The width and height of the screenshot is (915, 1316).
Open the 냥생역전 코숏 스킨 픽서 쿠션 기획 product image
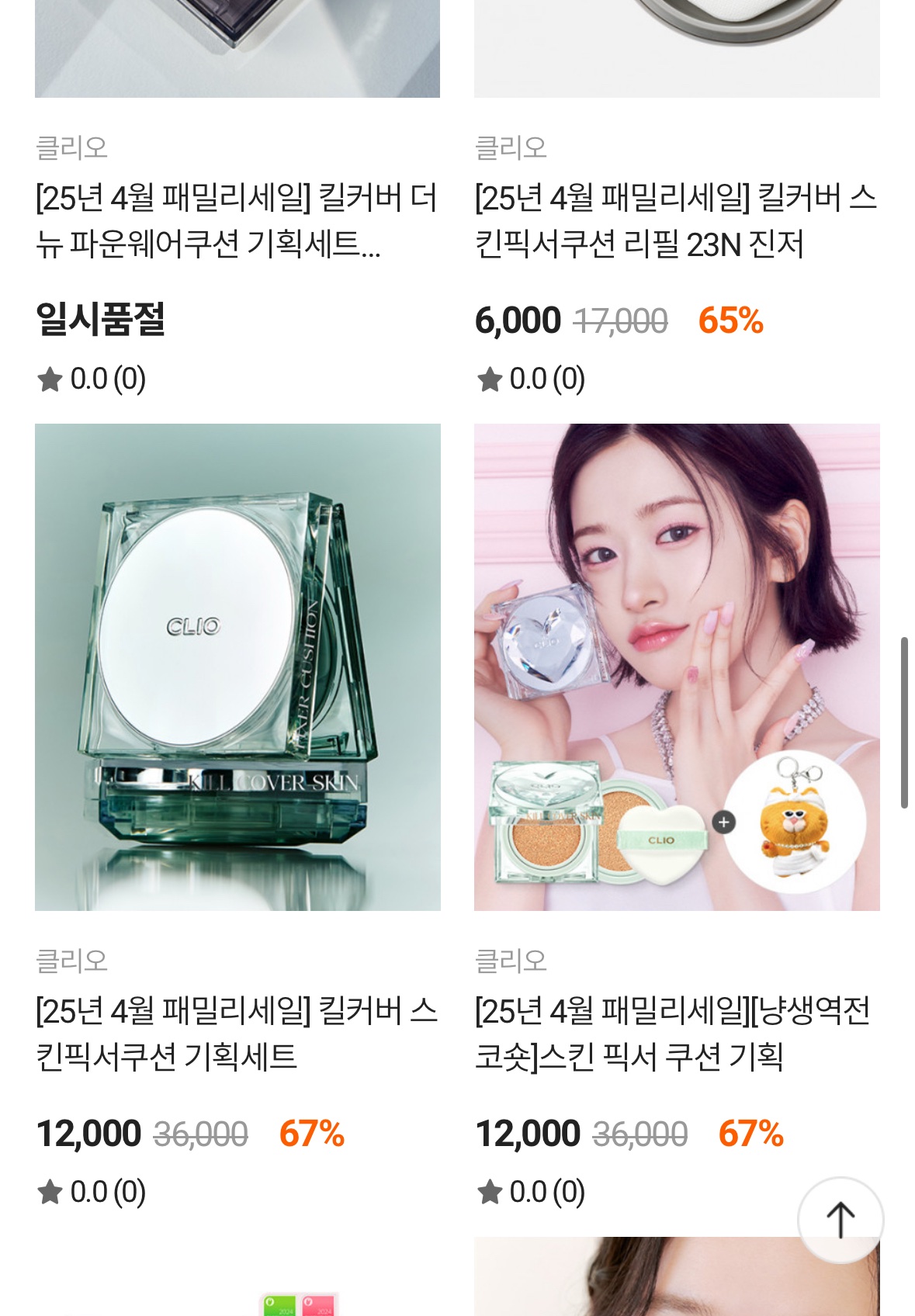677,667
